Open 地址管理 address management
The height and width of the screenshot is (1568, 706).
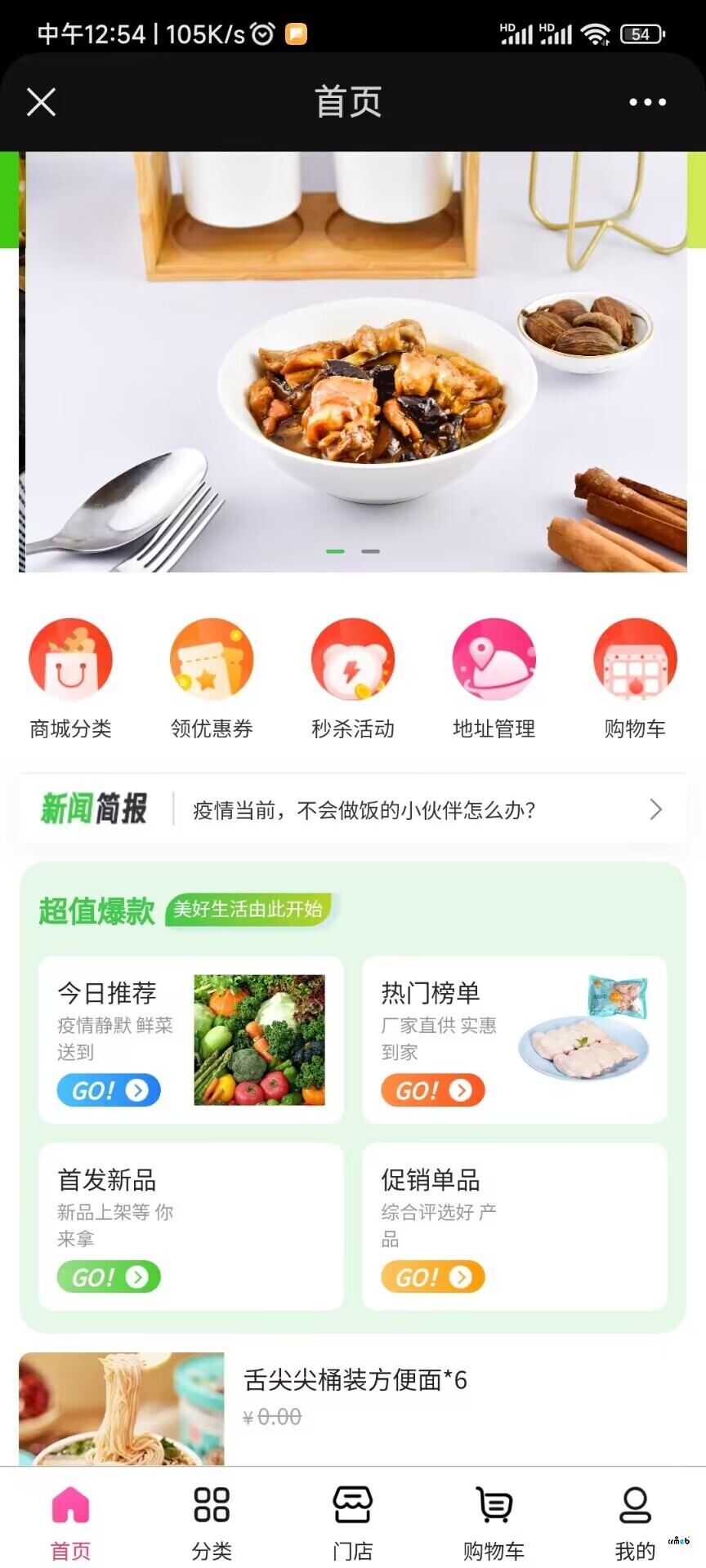494,678
